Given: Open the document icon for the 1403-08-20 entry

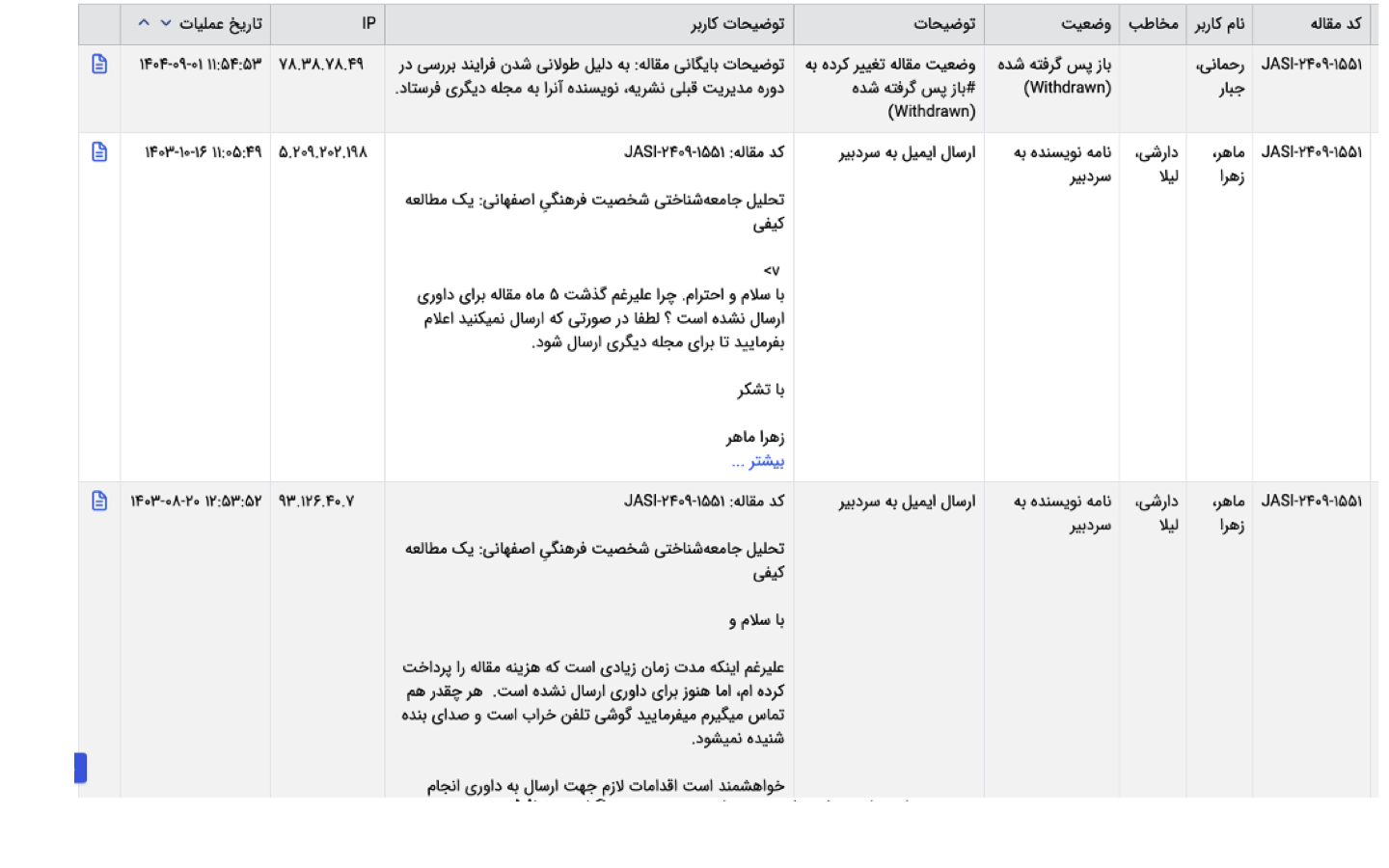Looking at the screenshot, I should pos(99,501).
